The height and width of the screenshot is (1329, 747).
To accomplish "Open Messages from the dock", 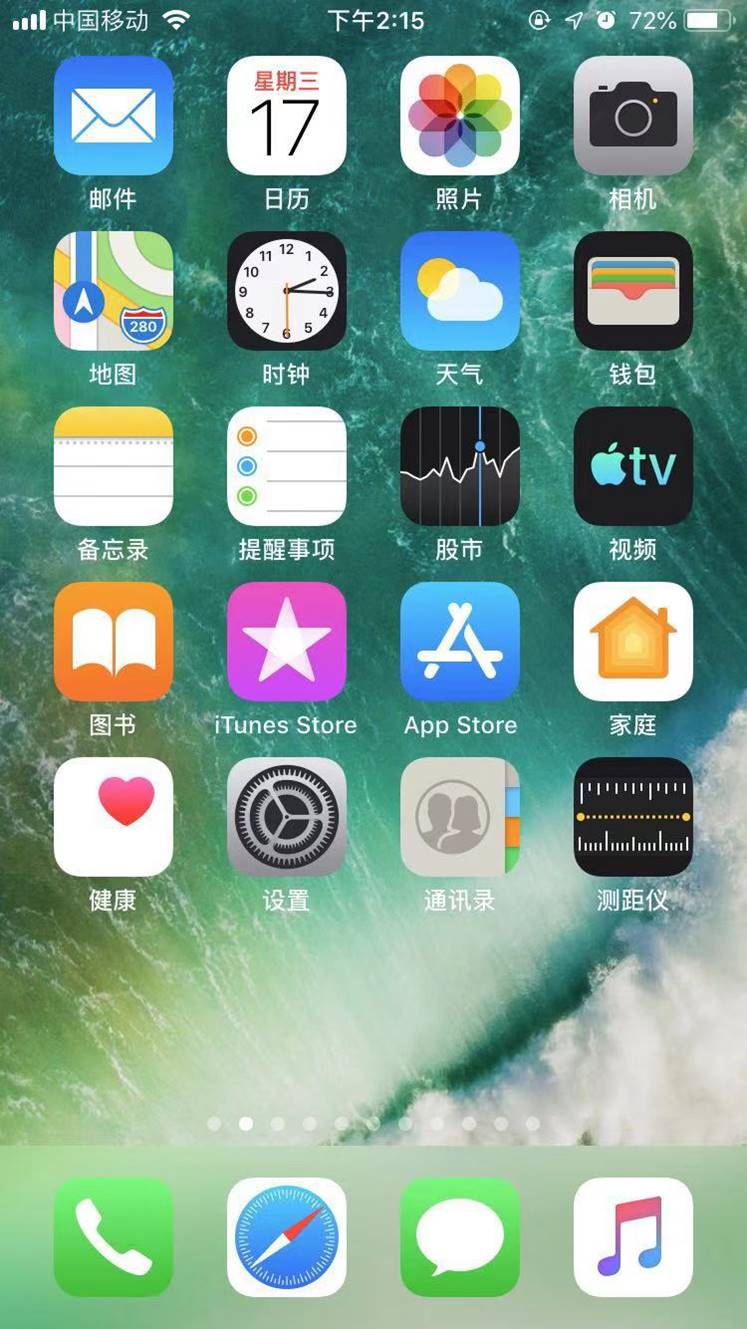I will click(x=460, y=1237).
